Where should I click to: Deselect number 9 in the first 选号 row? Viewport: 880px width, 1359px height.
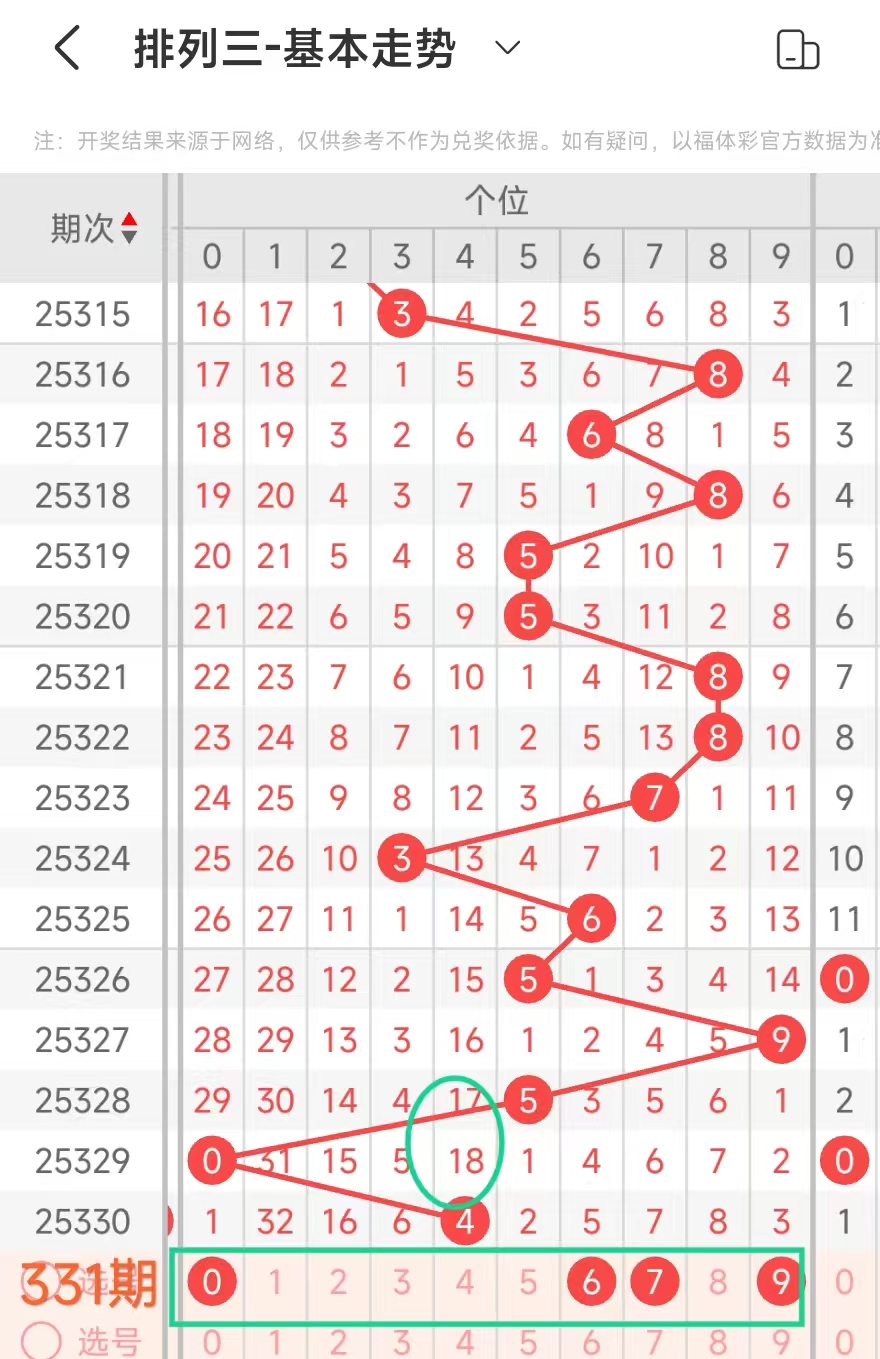[x=781, y=1282]
